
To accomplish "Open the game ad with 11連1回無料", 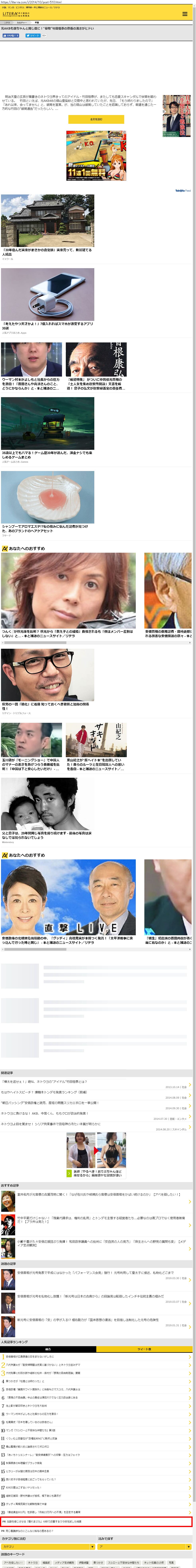I will point(96,156).
